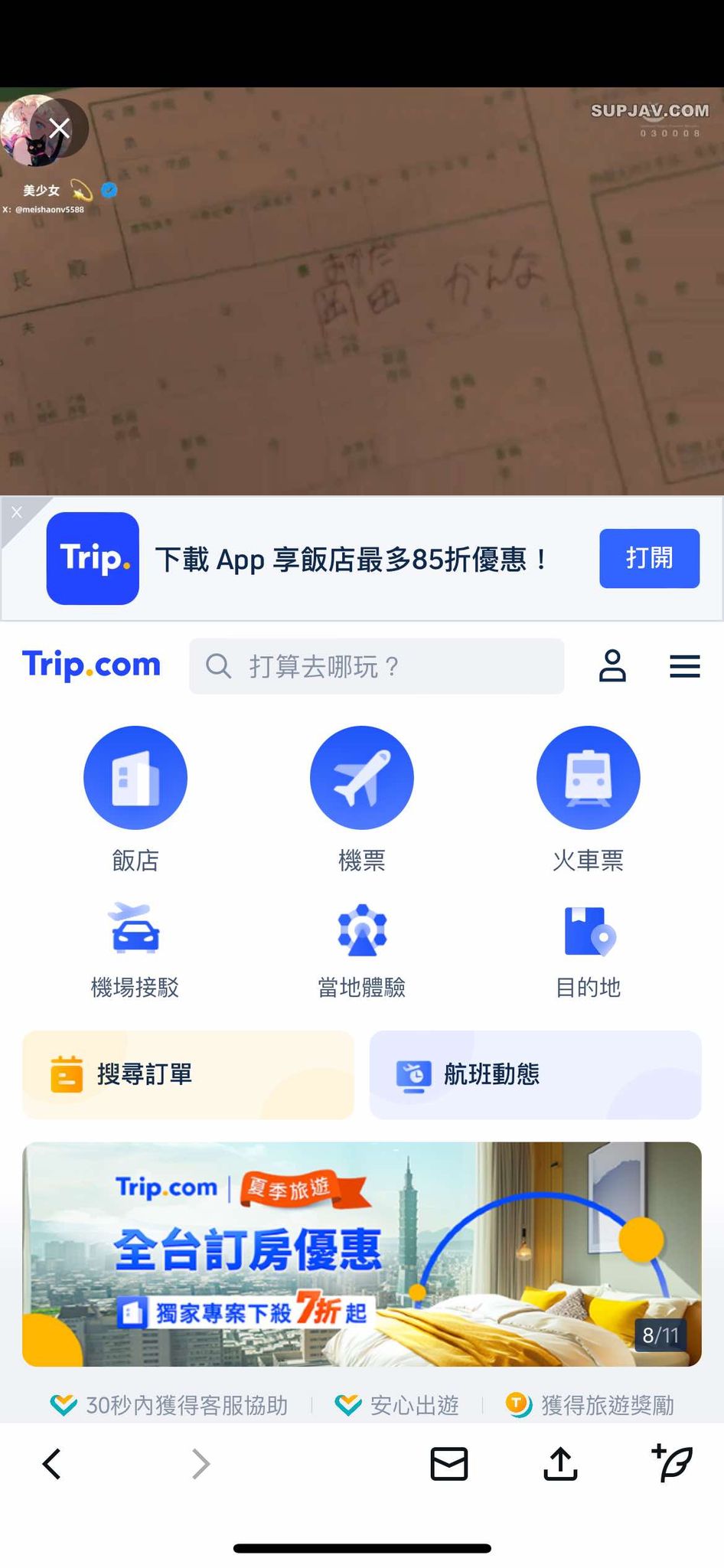Image resolution: width=724 pixels, height=1568 pixels.
Task: Select 飯店 hotel booking
Action: 135,799
